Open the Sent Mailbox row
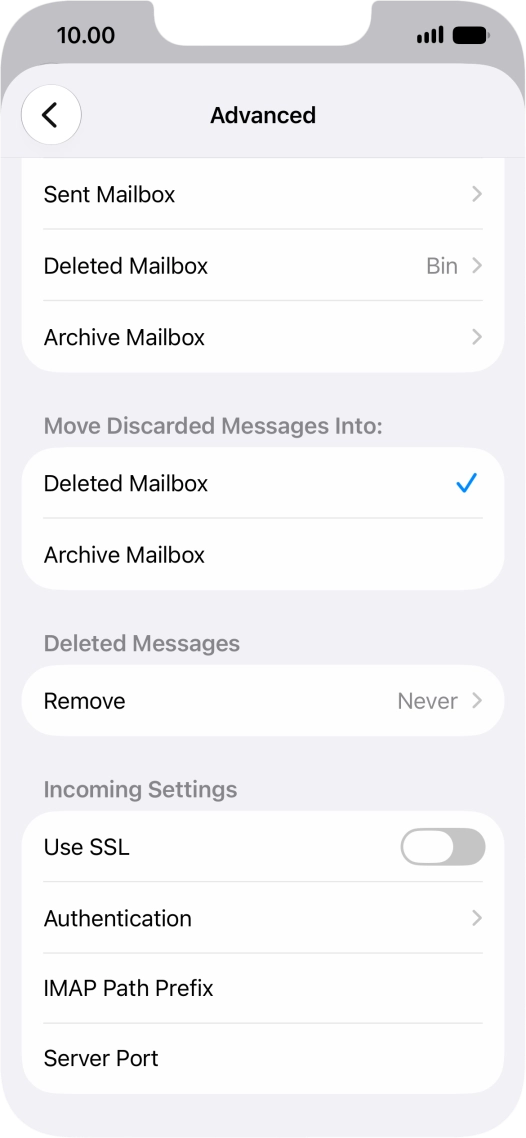Viewport: 526px width, 1138px height. pos(263,195)
